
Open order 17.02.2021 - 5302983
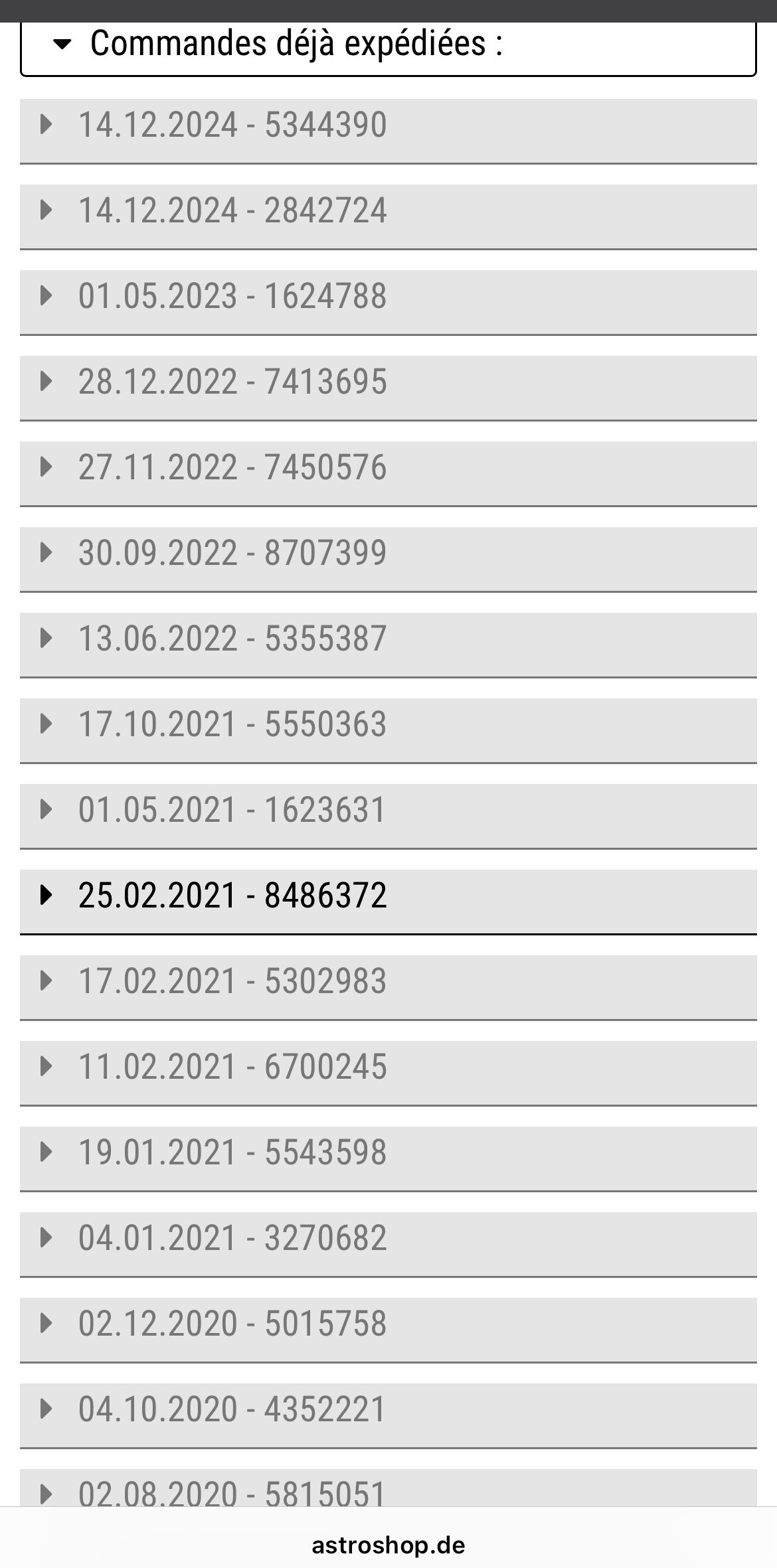232,981
